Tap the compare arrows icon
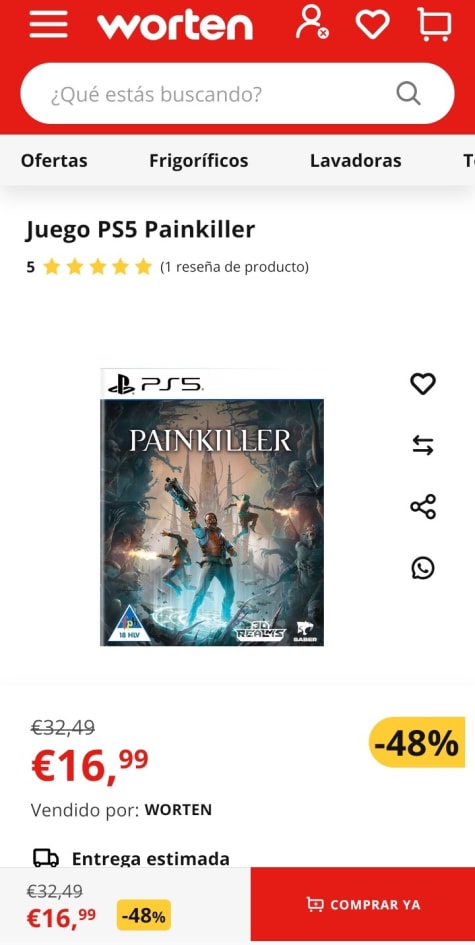The width and height of the screenshot is (475, 945). click(423, 445)
